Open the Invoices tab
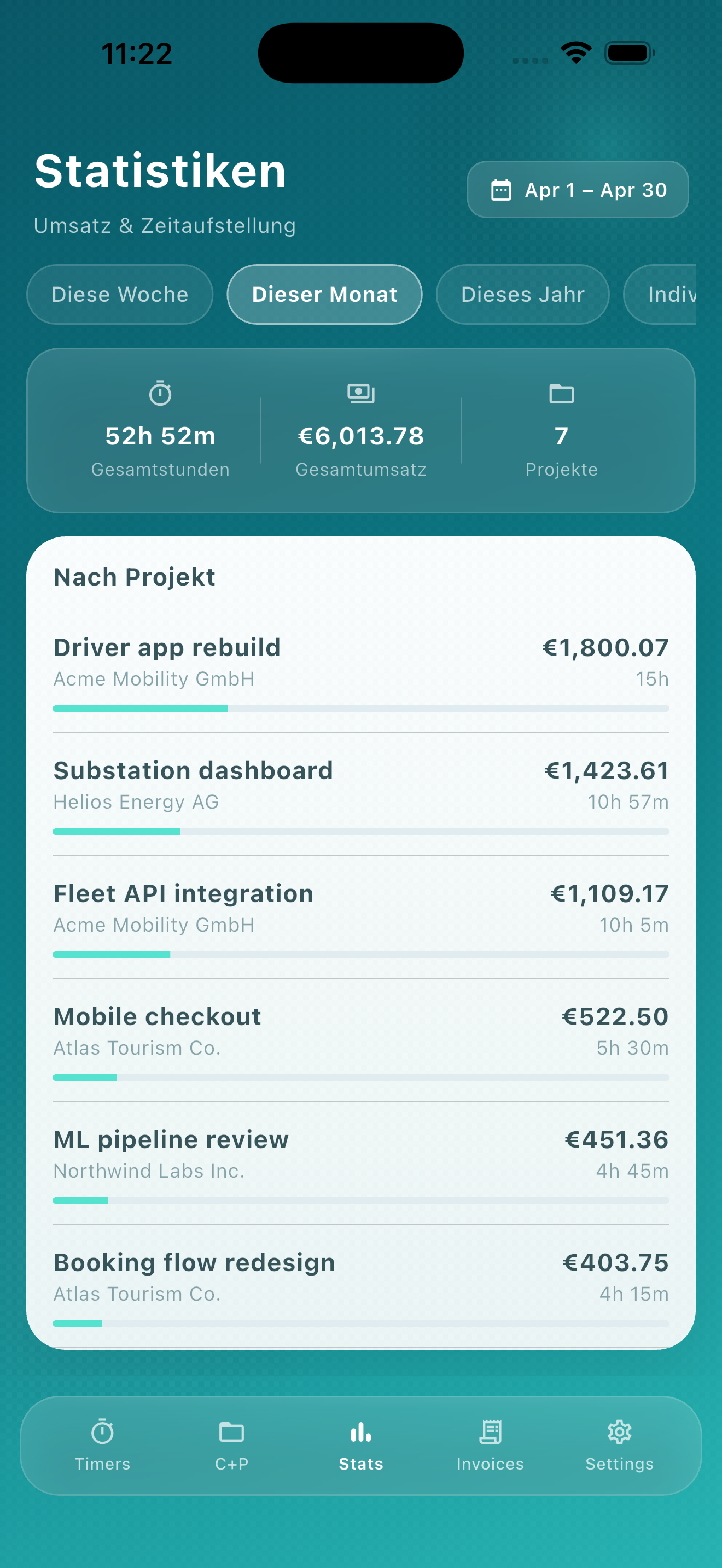This screenshot has height=1568, width=722. 490,1445
